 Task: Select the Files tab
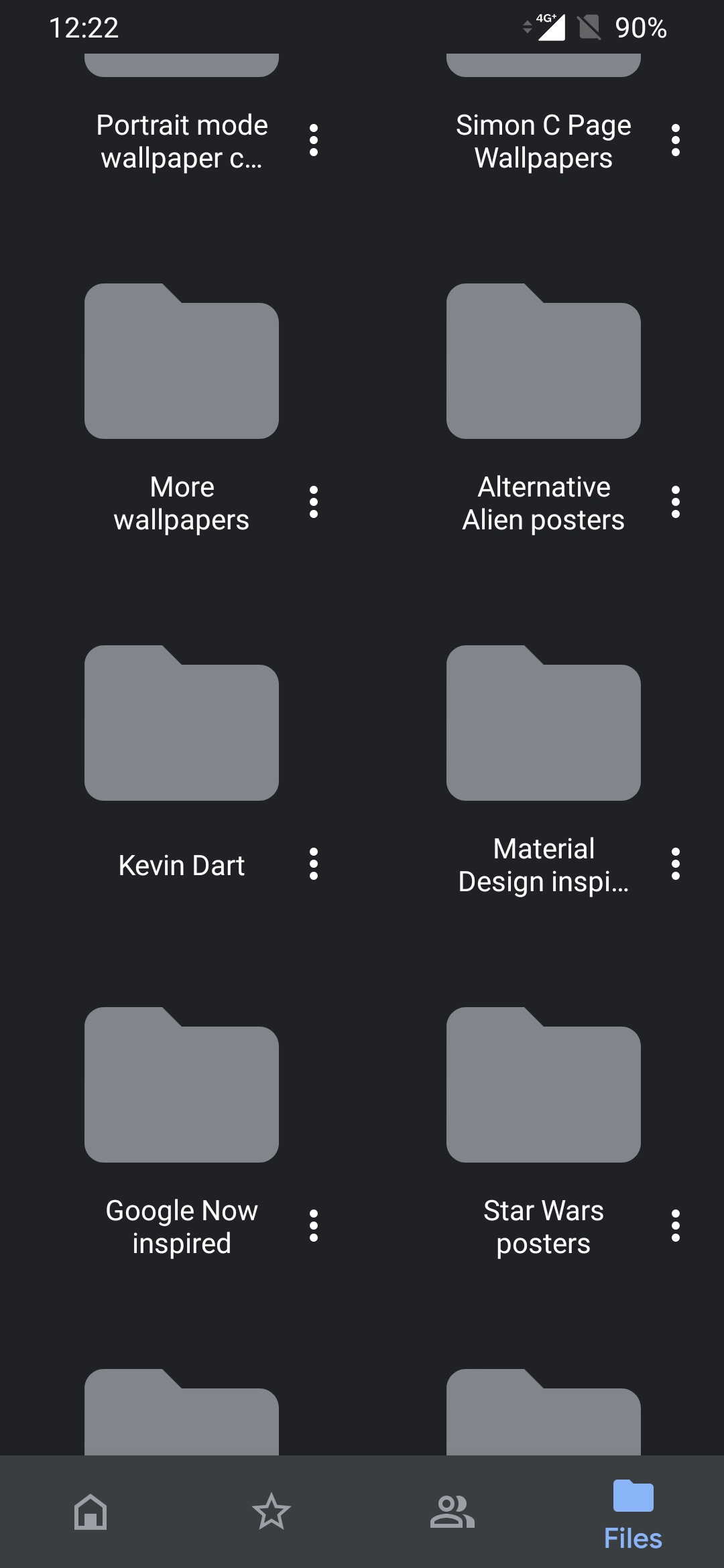[x=633, y=1512]
